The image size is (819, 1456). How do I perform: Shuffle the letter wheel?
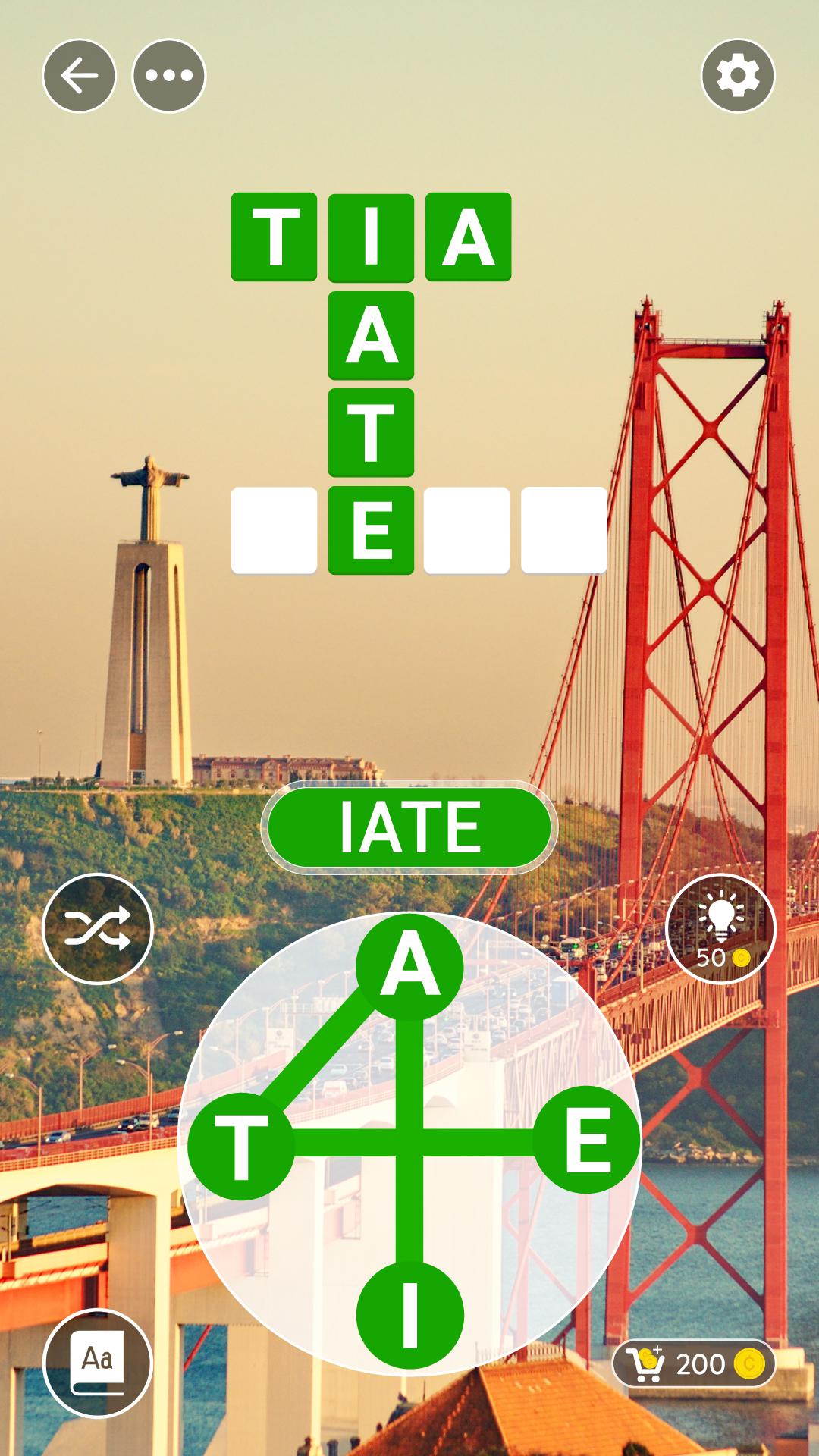(x=98, y=929)
